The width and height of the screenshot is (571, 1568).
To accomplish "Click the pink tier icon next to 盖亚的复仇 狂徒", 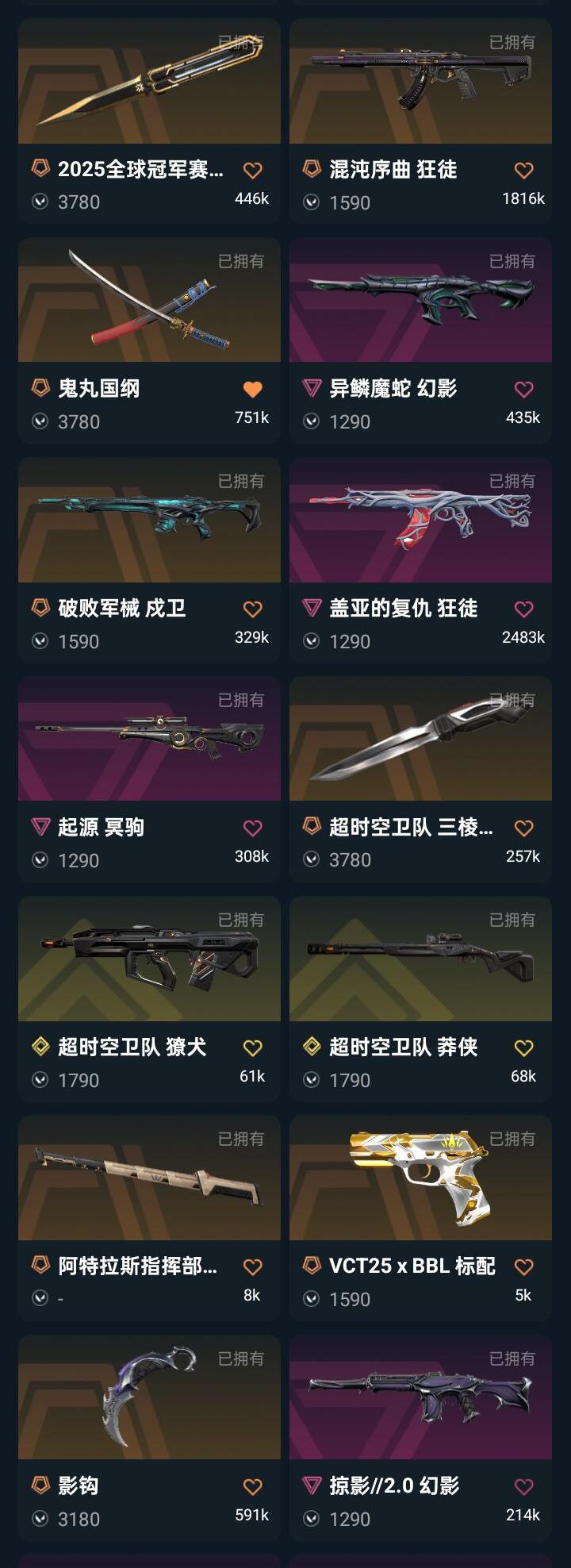I will click(313, 608).
